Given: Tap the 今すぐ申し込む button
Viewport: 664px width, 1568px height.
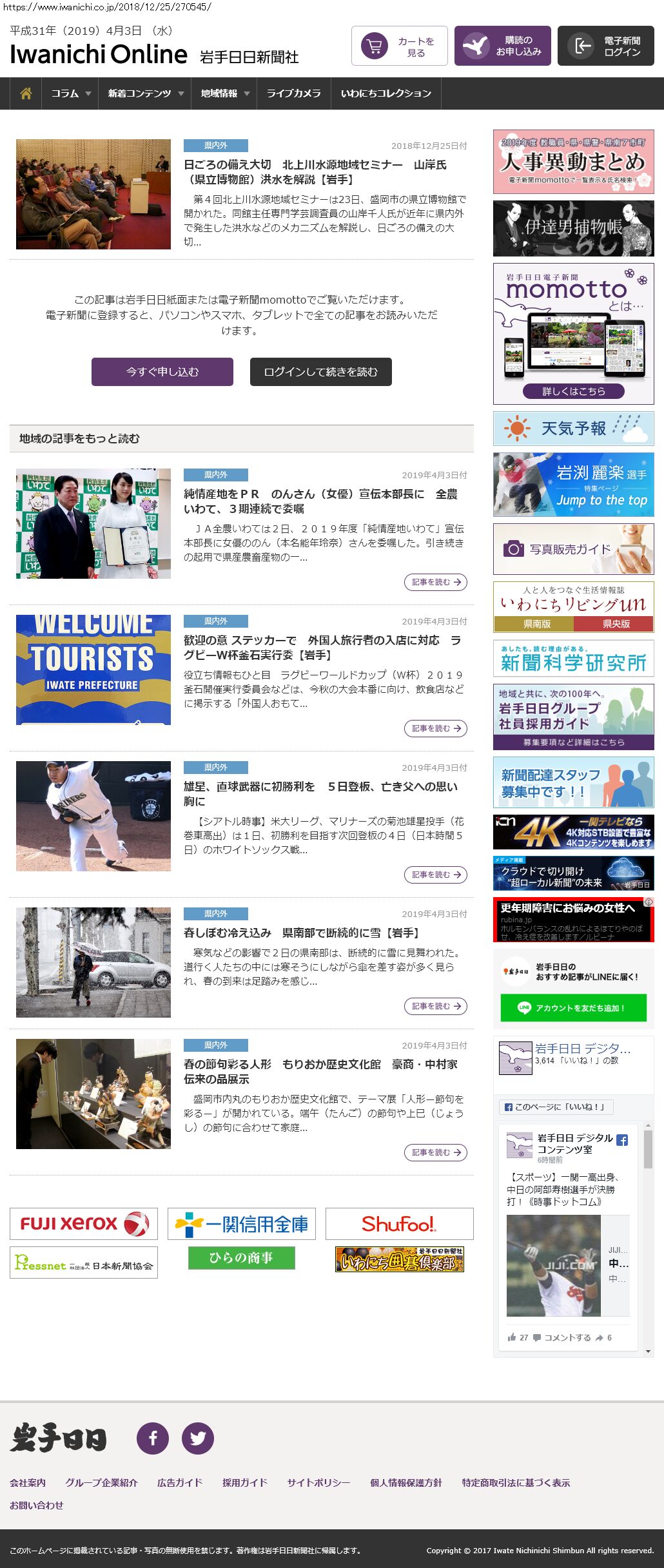Looking at the screenshot, I should (162, 372).
